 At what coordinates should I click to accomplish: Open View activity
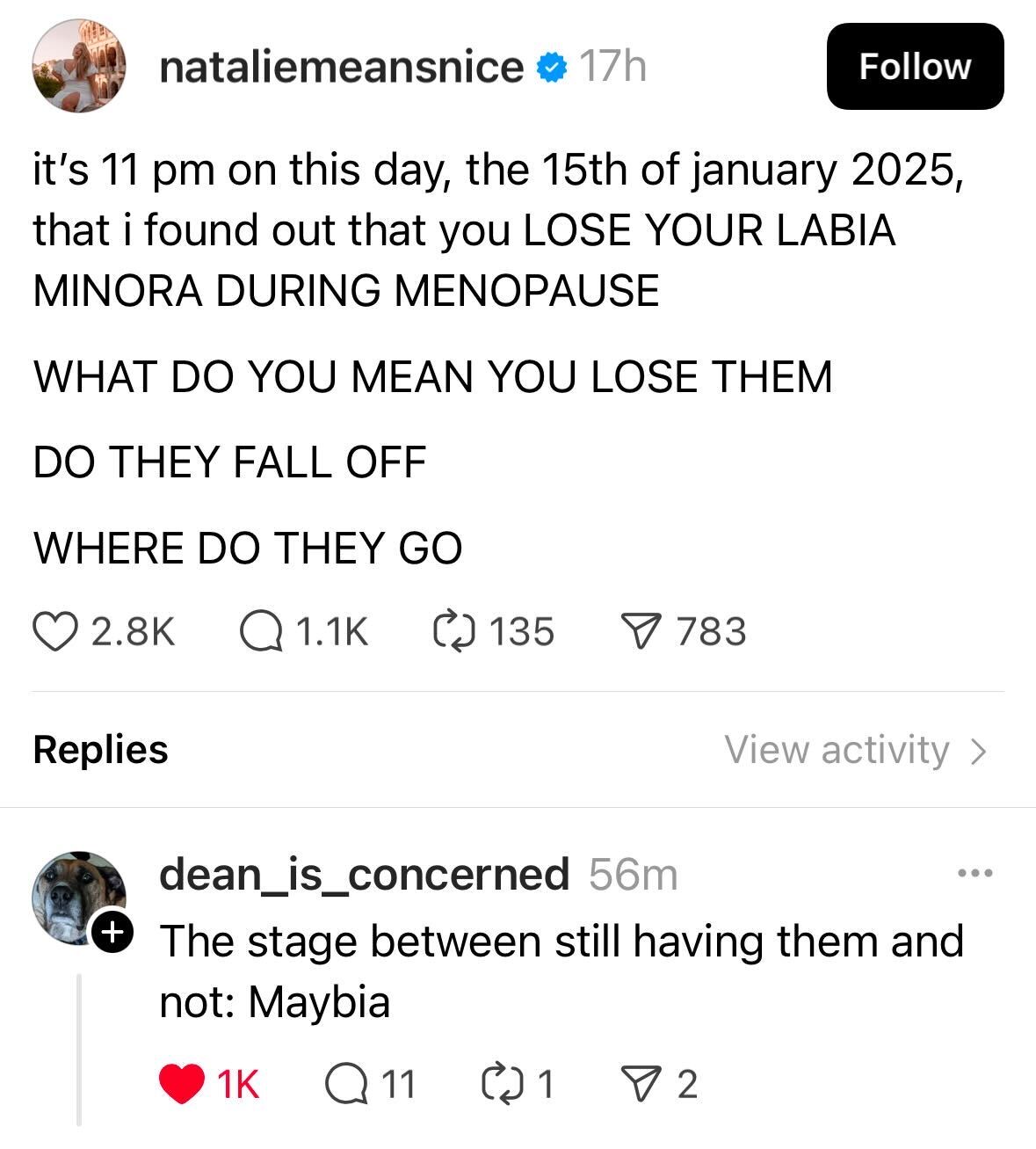856,750
